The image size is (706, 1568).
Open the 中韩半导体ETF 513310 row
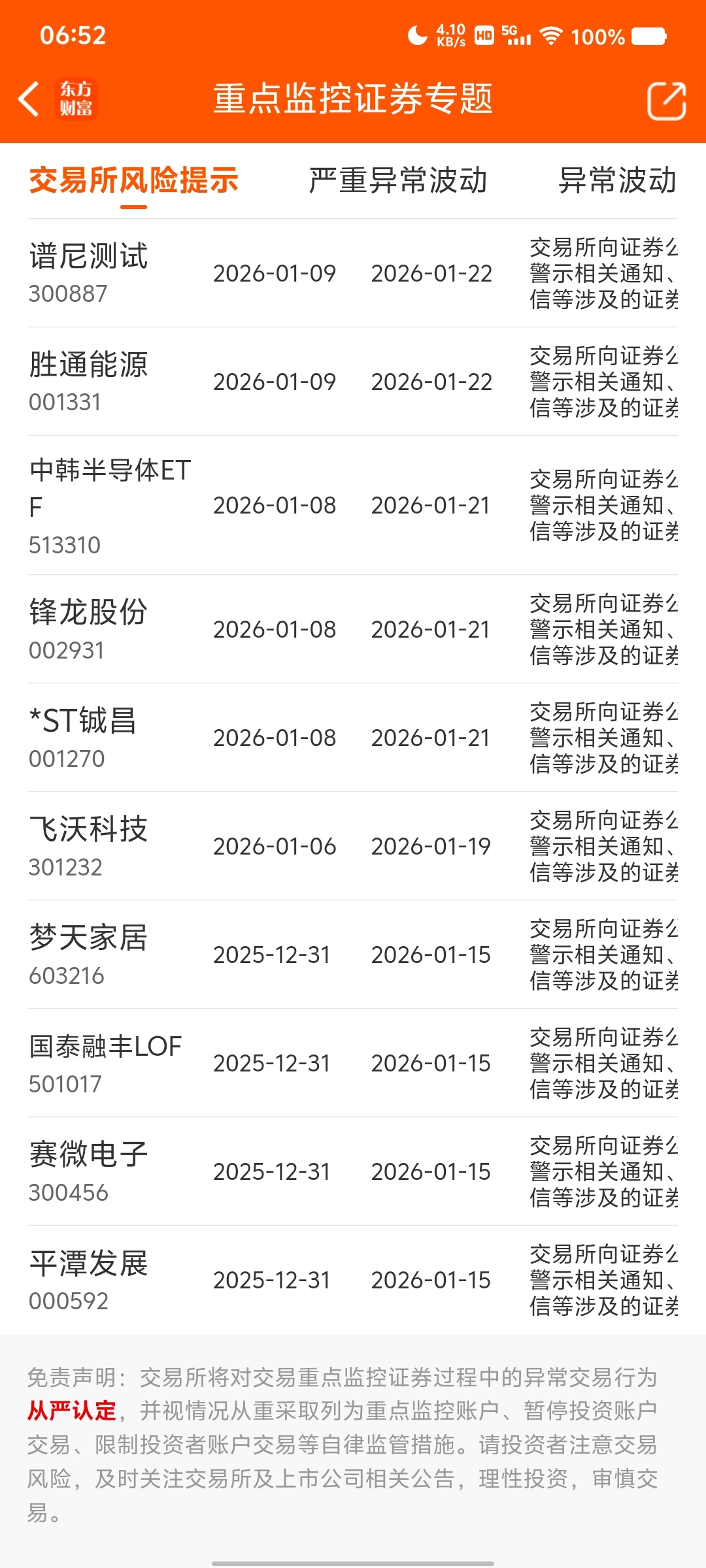point(353,506)
